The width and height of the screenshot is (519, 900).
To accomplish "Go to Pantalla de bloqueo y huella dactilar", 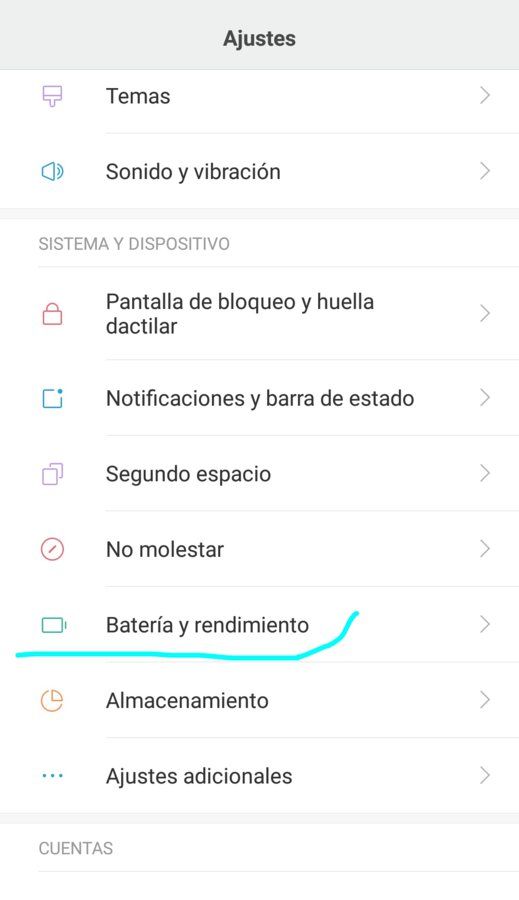I will tap(260, 313).
